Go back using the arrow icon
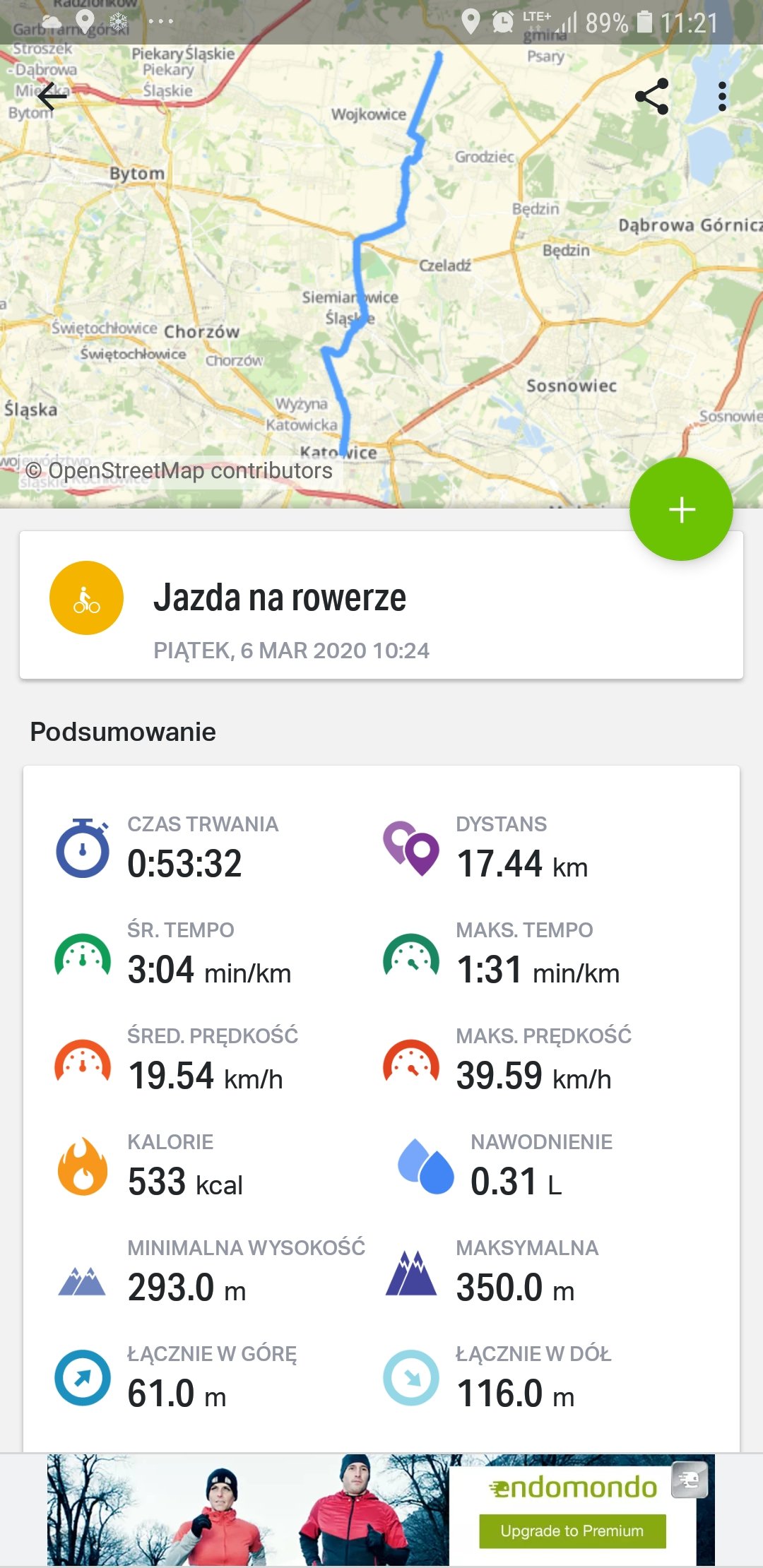Screen dimensions: 763x1568 52,97
